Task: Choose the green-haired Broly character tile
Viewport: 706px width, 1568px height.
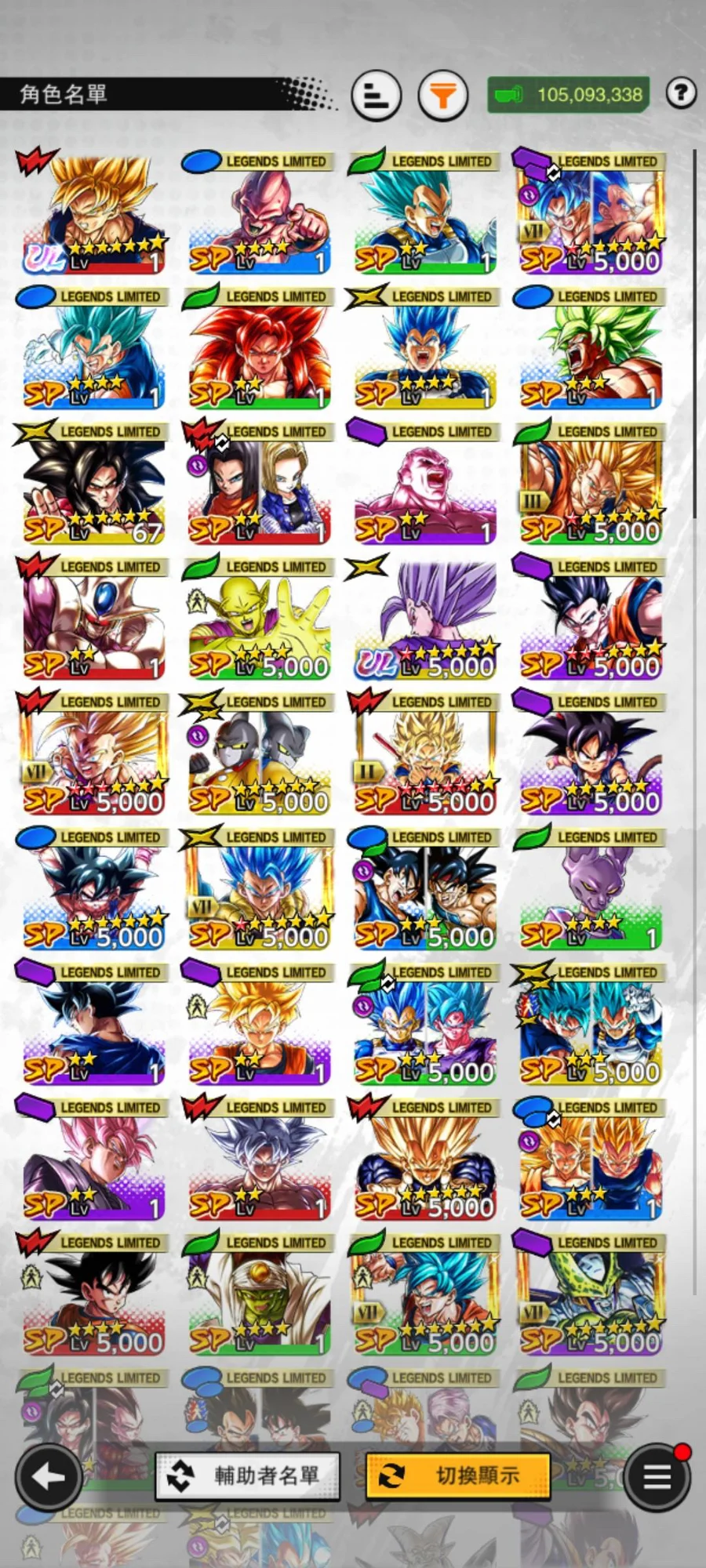Action: pos(590,349)
